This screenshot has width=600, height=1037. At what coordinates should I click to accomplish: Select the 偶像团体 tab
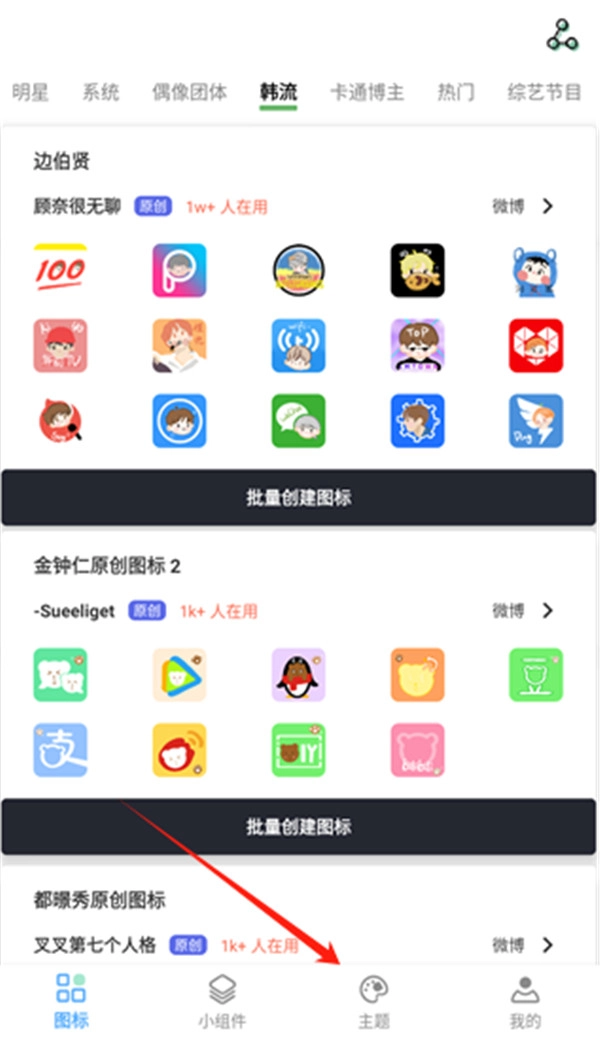point(183,93)
